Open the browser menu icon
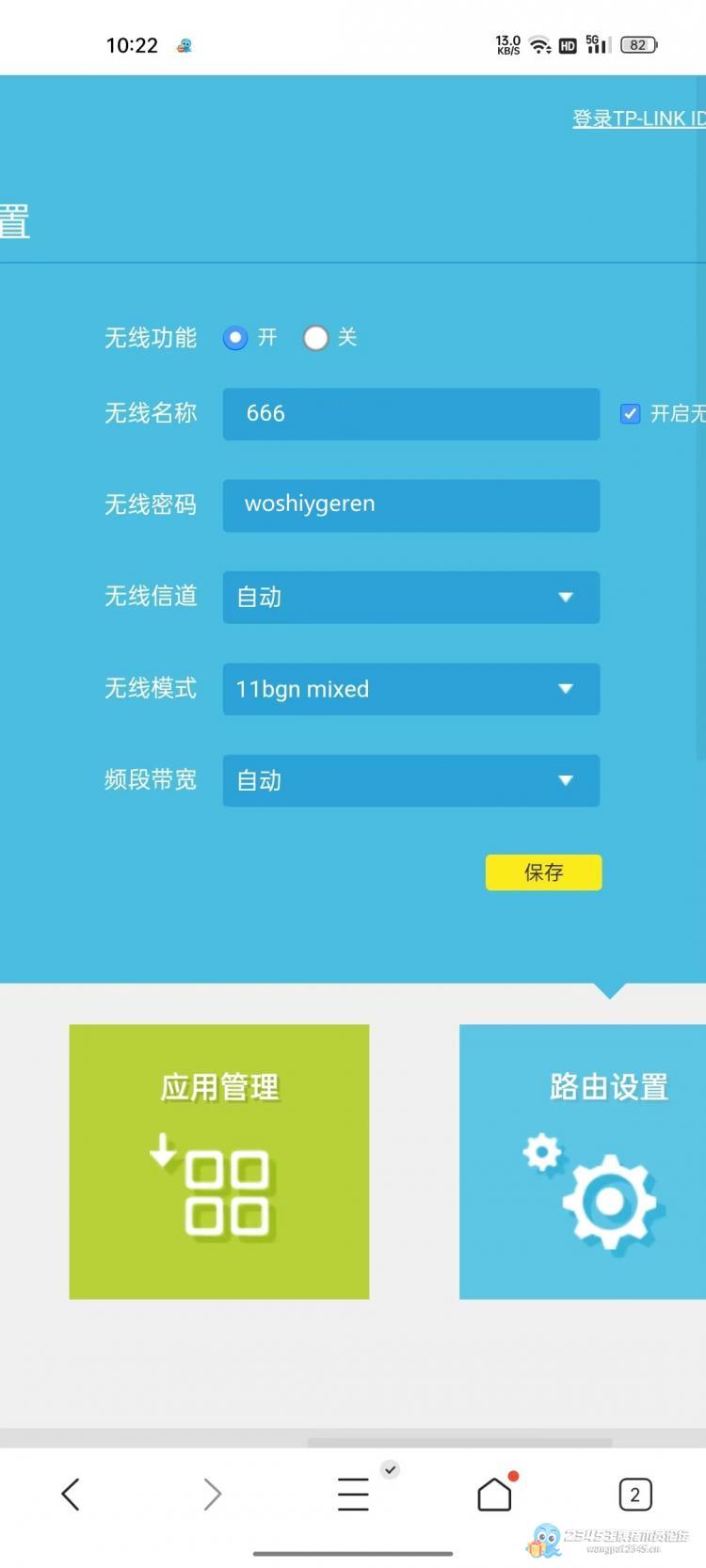The height and width of the screenshot is (1568, 706). coord(353,1494)
